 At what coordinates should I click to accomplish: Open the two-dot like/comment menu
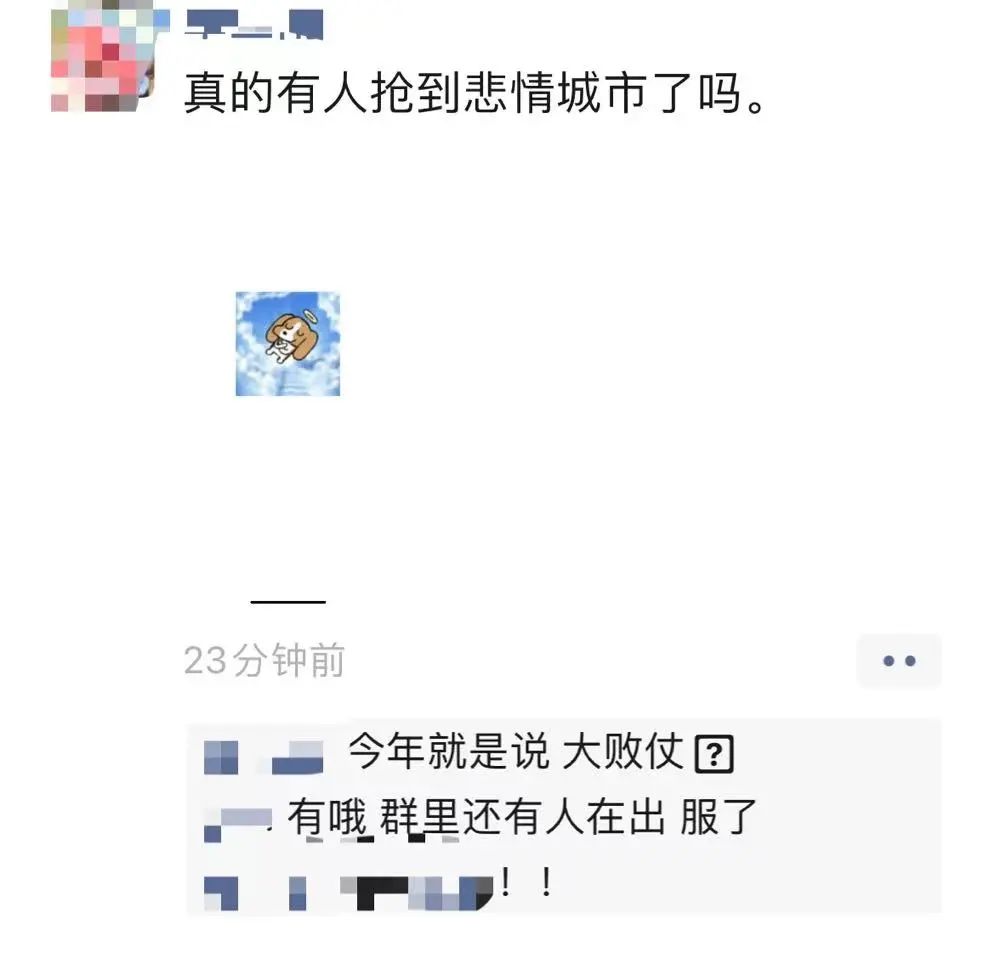coord(898,661)
